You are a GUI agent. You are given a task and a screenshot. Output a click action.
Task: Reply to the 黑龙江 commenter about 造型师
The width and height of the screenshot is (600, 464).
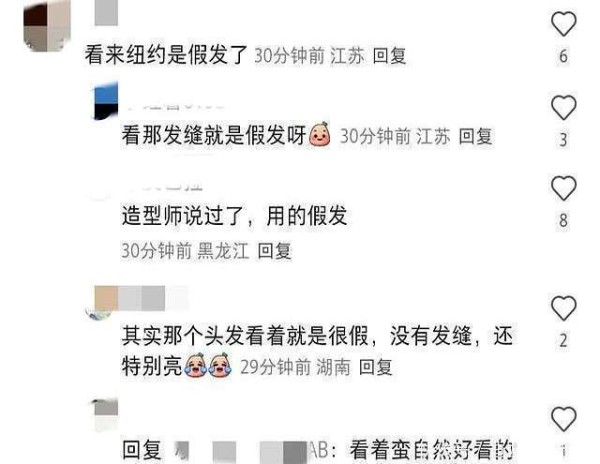(x=274, y=251)
